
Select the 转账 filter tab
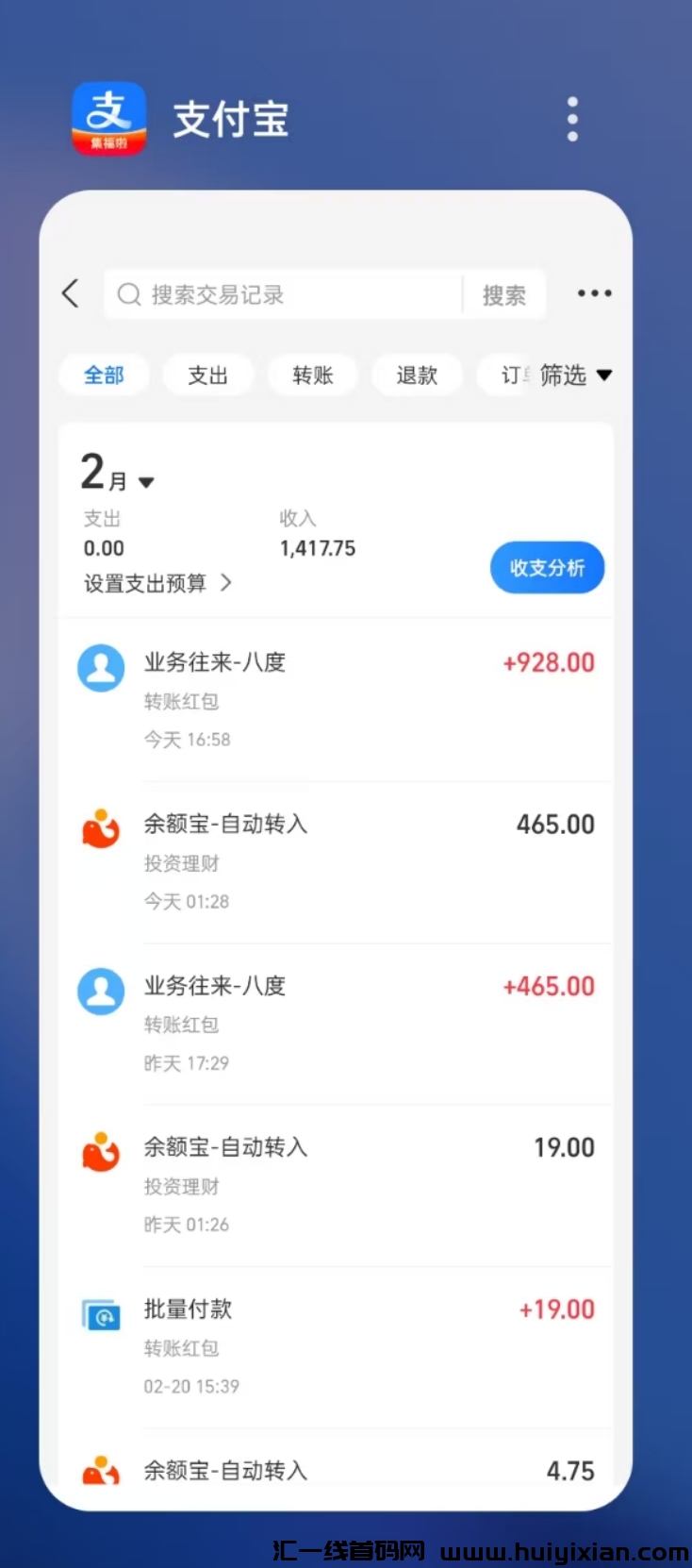(312, 375)
